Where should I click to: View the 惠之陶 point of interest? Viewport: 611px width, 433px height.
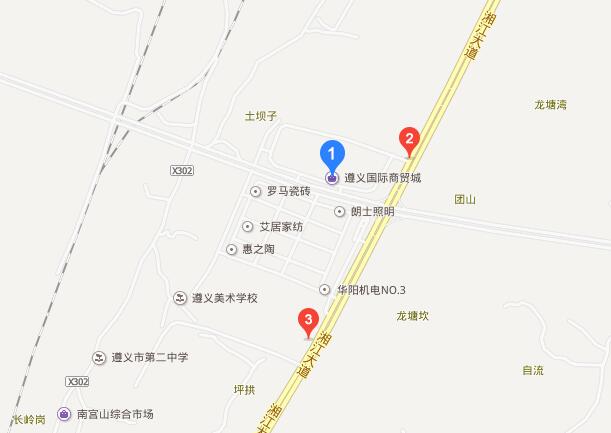point(232,249)
